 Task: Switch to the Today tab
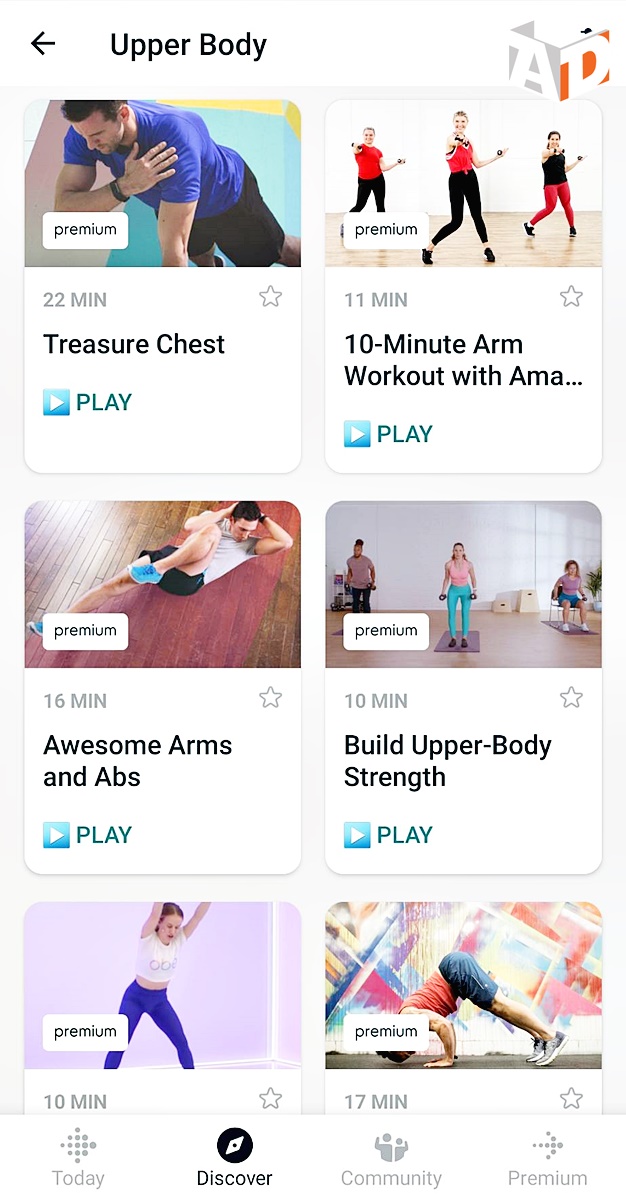[x=78, y=1159]
